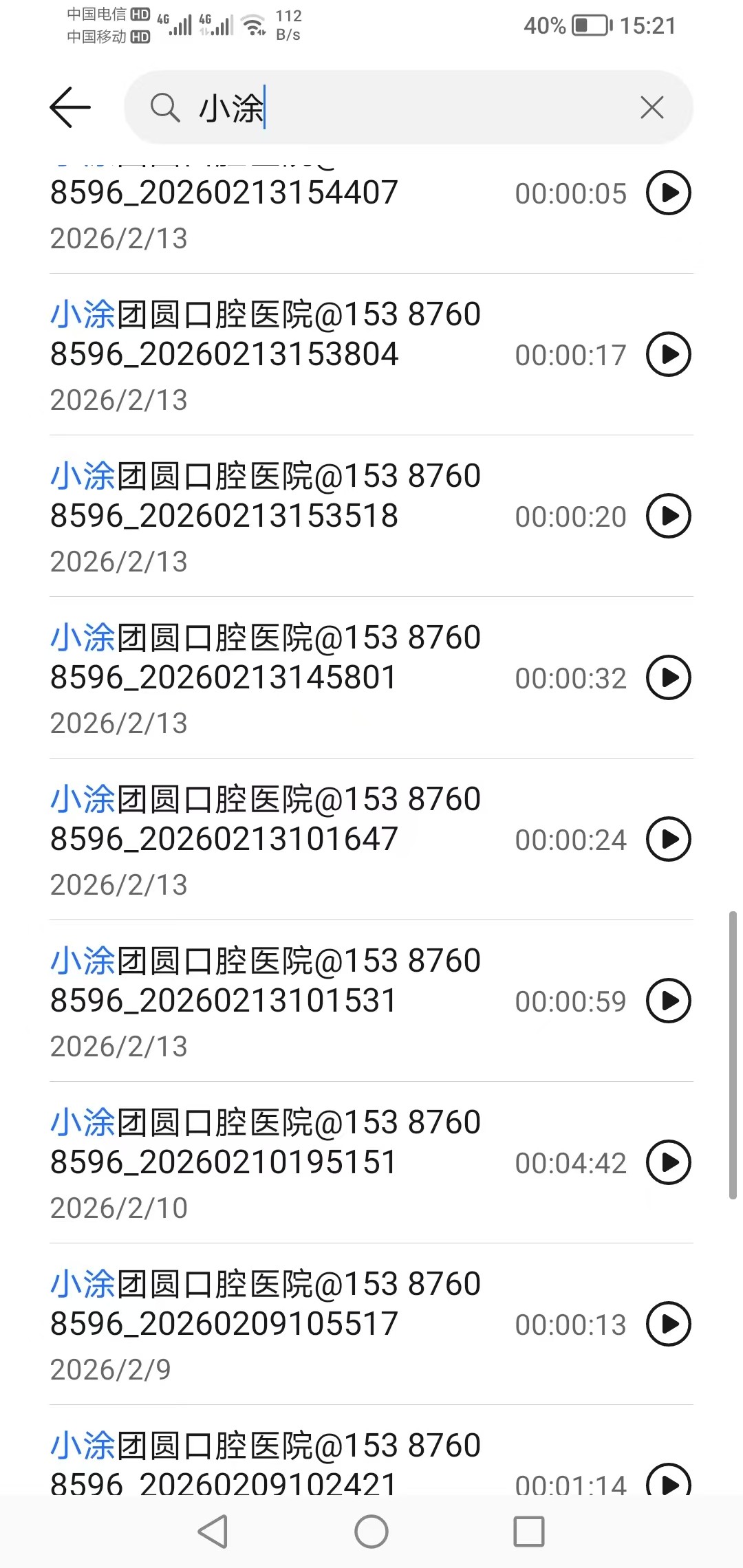Go back using the arrow beside search

[70, 107]
